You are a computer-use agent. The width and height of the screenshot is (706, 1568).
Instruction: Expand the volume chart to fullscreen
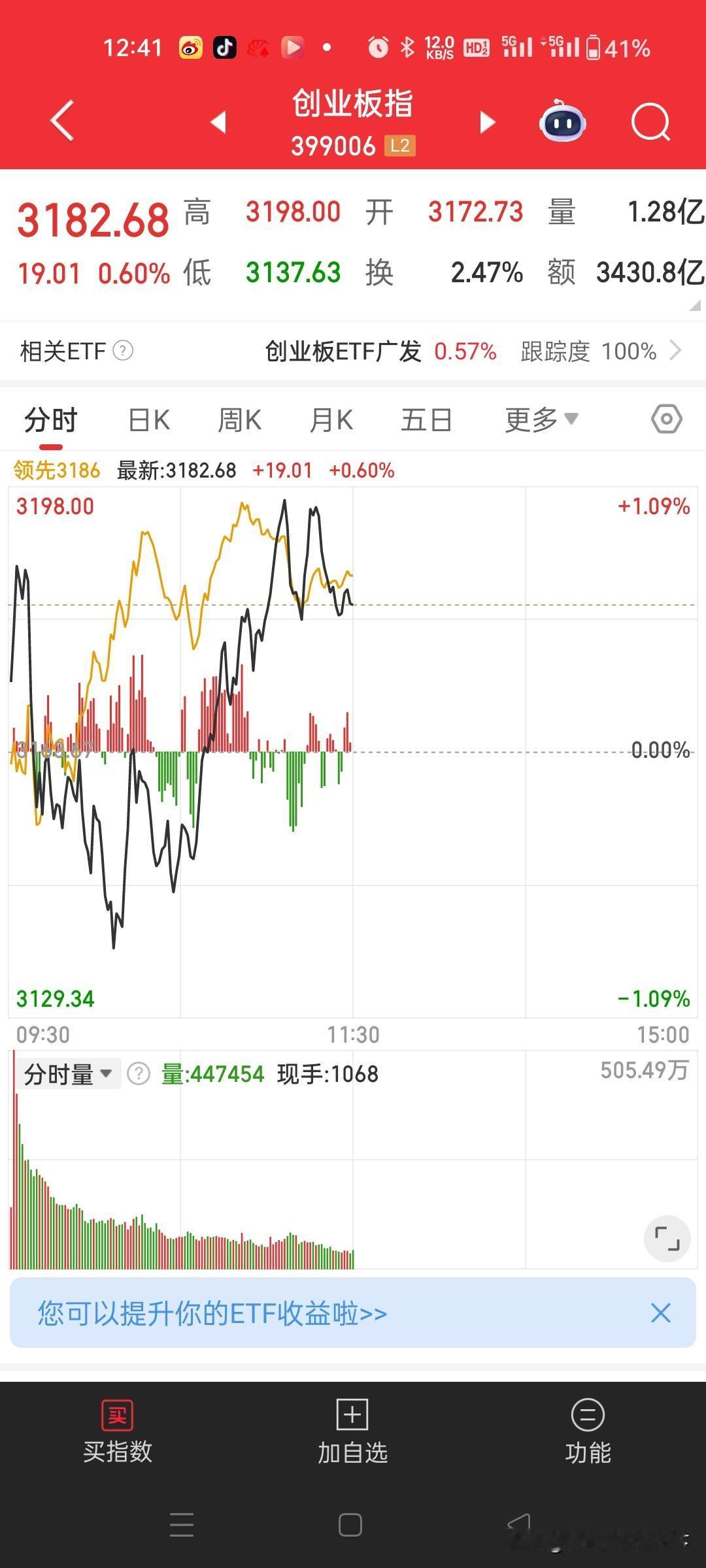667,1239
